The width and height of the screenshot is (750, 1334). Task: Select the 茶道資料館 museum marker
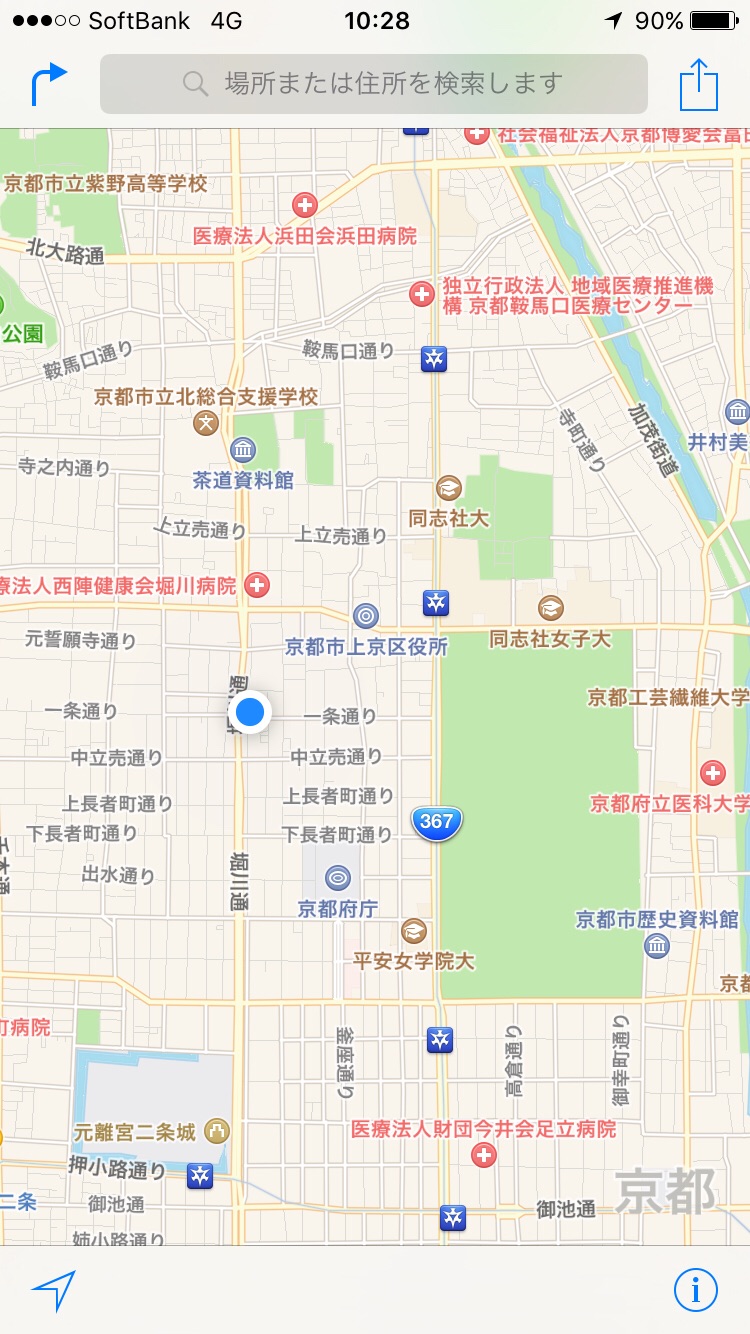[x=243, y=449]
